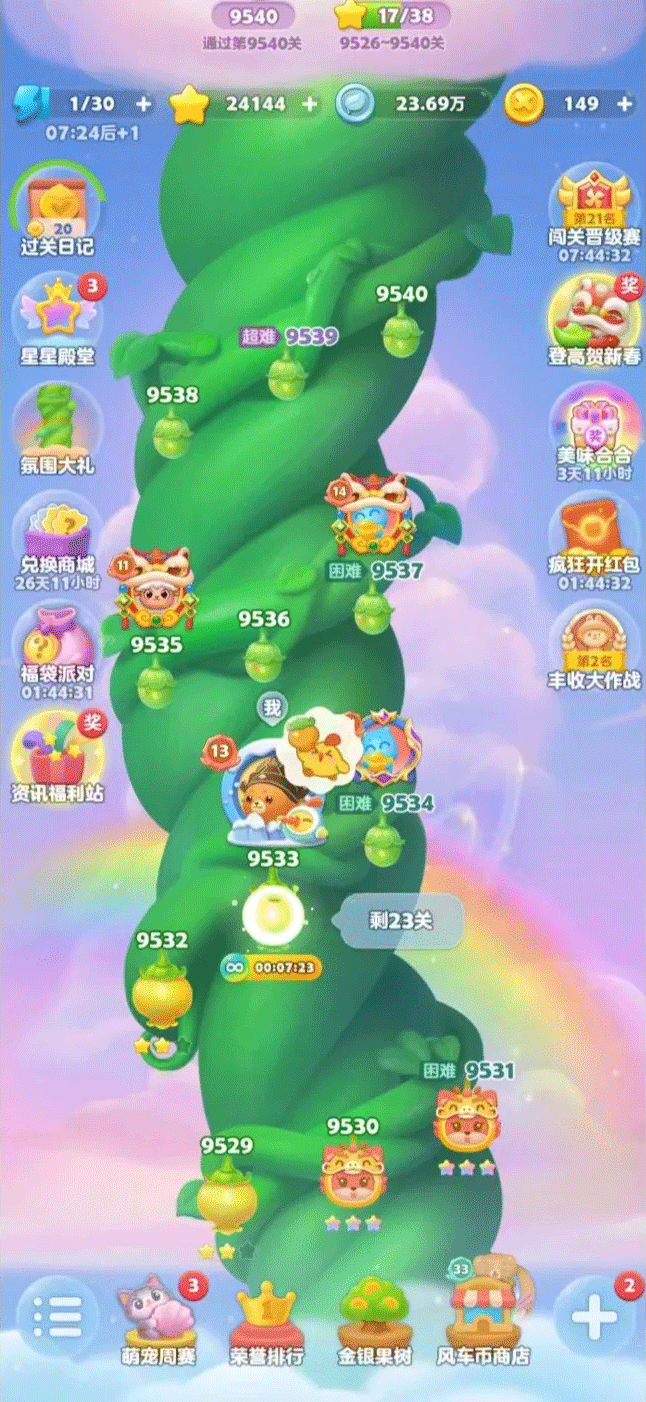This screenshot has width=646, height=1402.
Task: Open the 美味合合 event
Action: coord(594,428)
